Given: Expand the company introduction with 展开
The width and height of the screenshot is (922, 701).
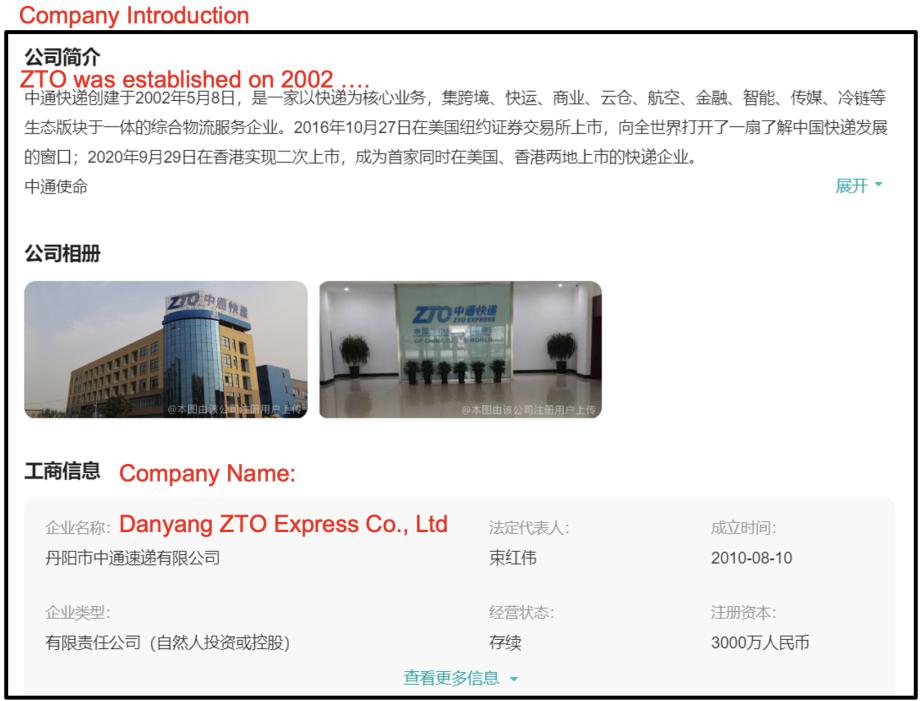Looking at the screenshot, I should [x=858, y=187].
